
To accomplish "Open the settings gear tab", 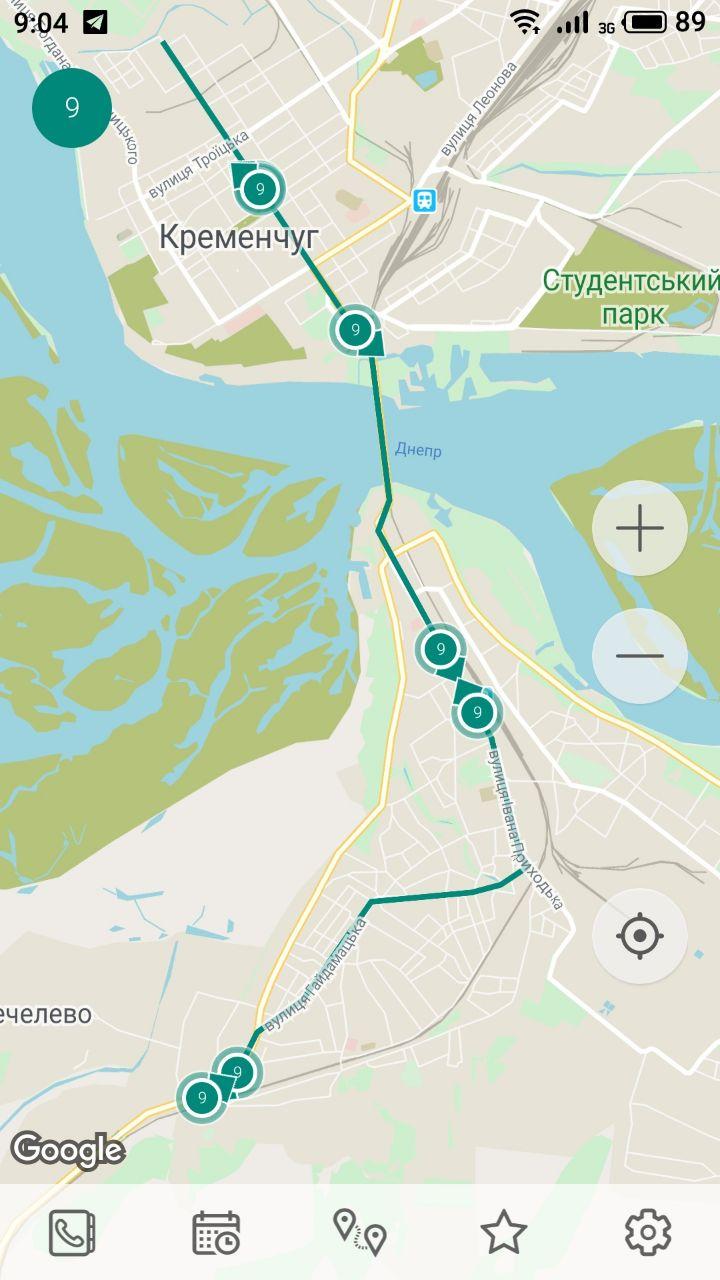I will [x=648, y=1232].
